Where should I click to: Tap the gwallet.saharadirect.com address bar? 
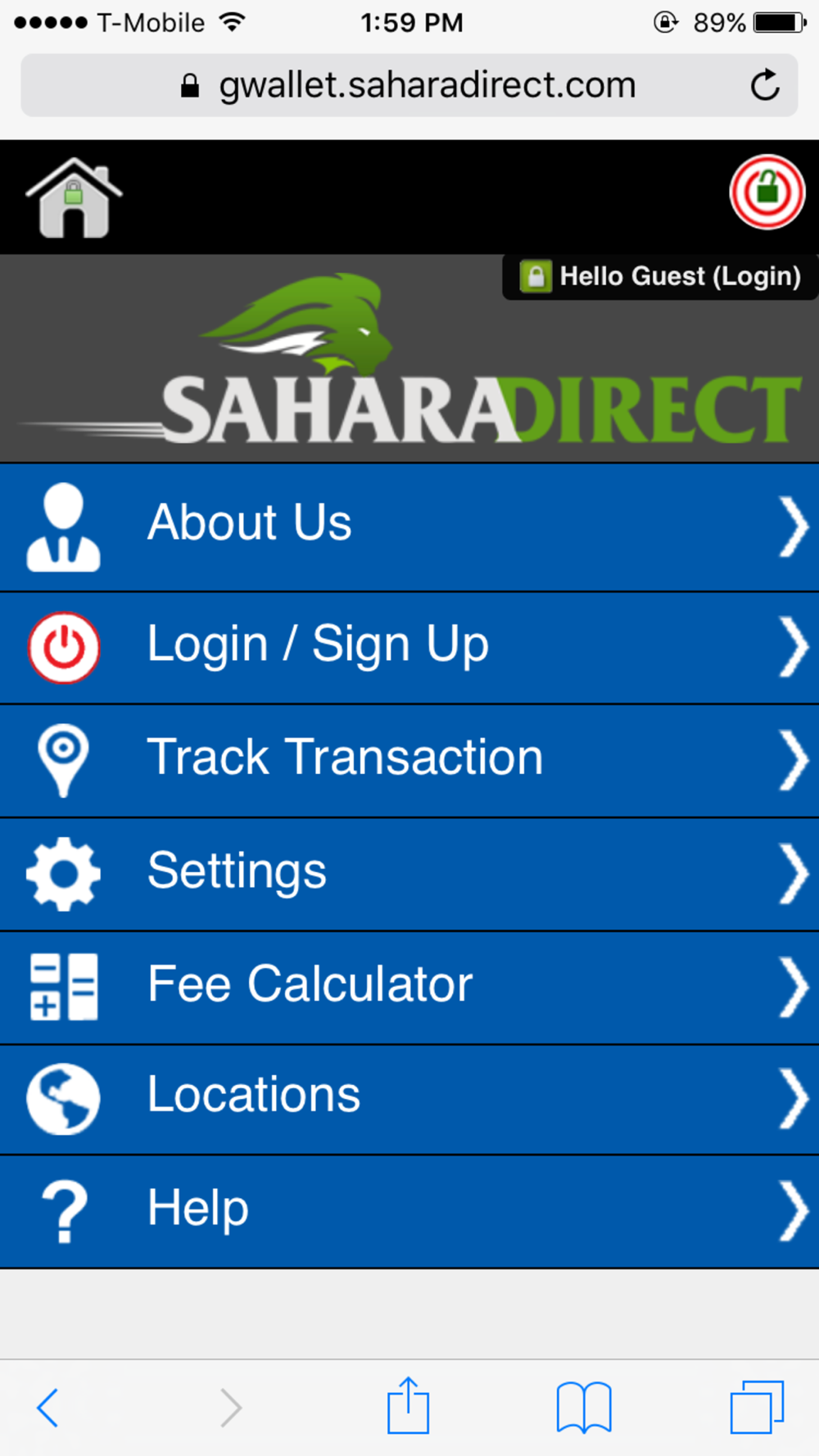click(409, 85)
